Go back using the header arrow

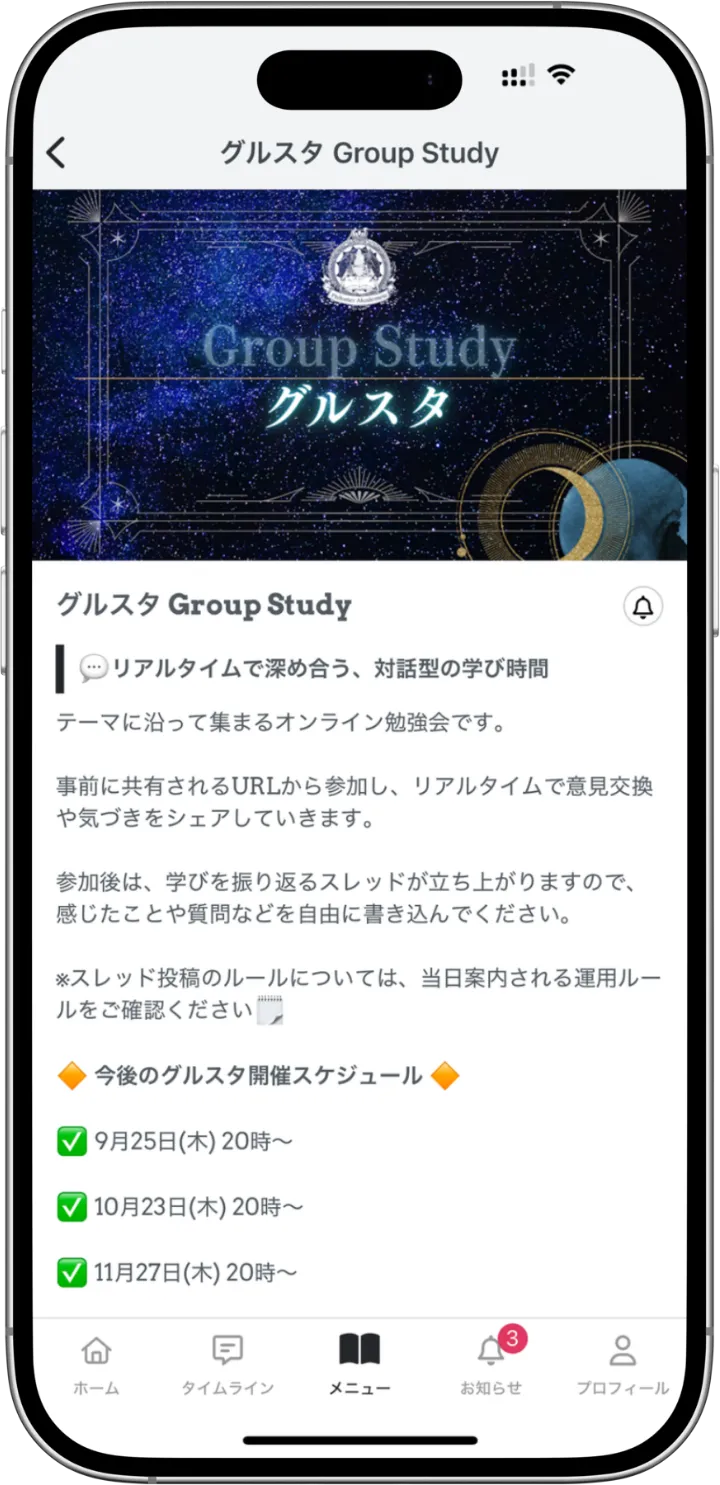point(56,153)
